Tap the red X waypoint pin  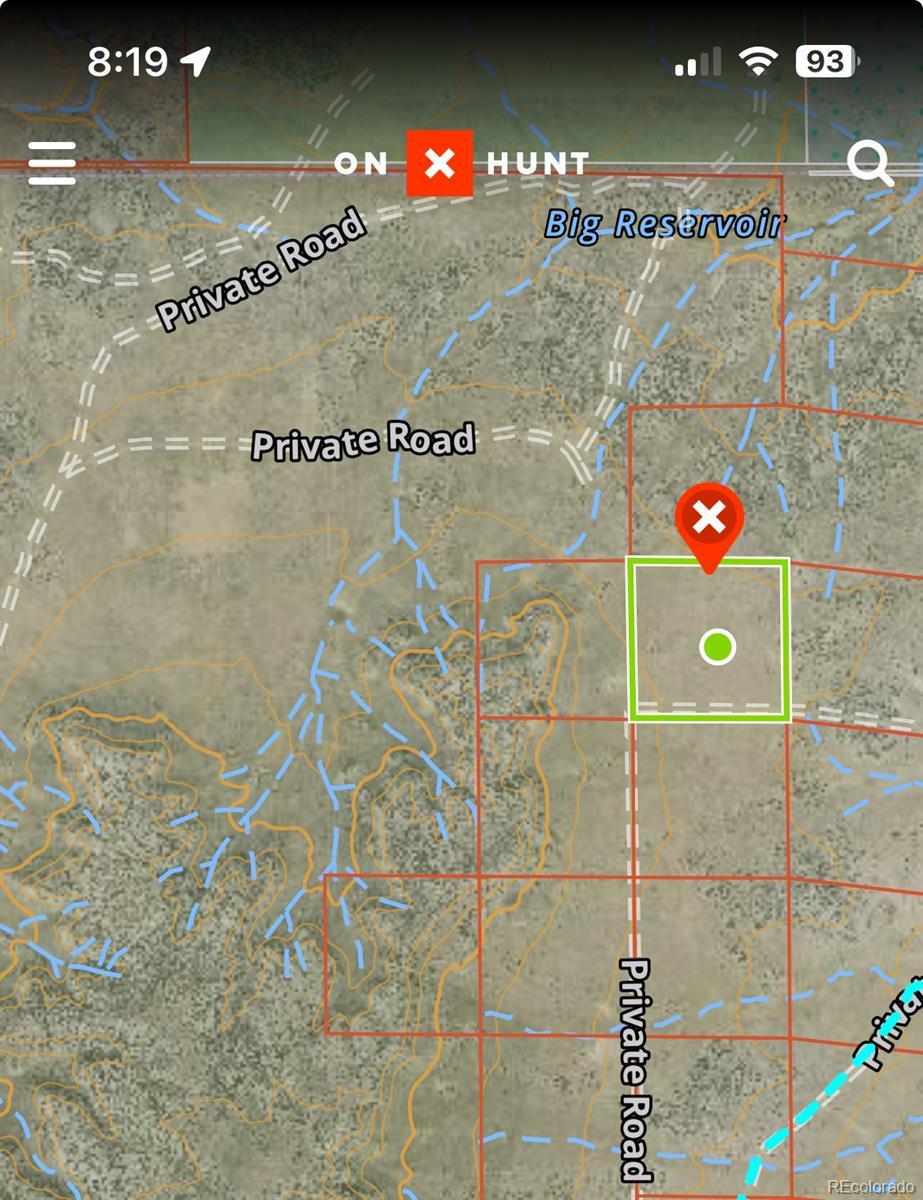pyautogui.click(x=709, y=520)
